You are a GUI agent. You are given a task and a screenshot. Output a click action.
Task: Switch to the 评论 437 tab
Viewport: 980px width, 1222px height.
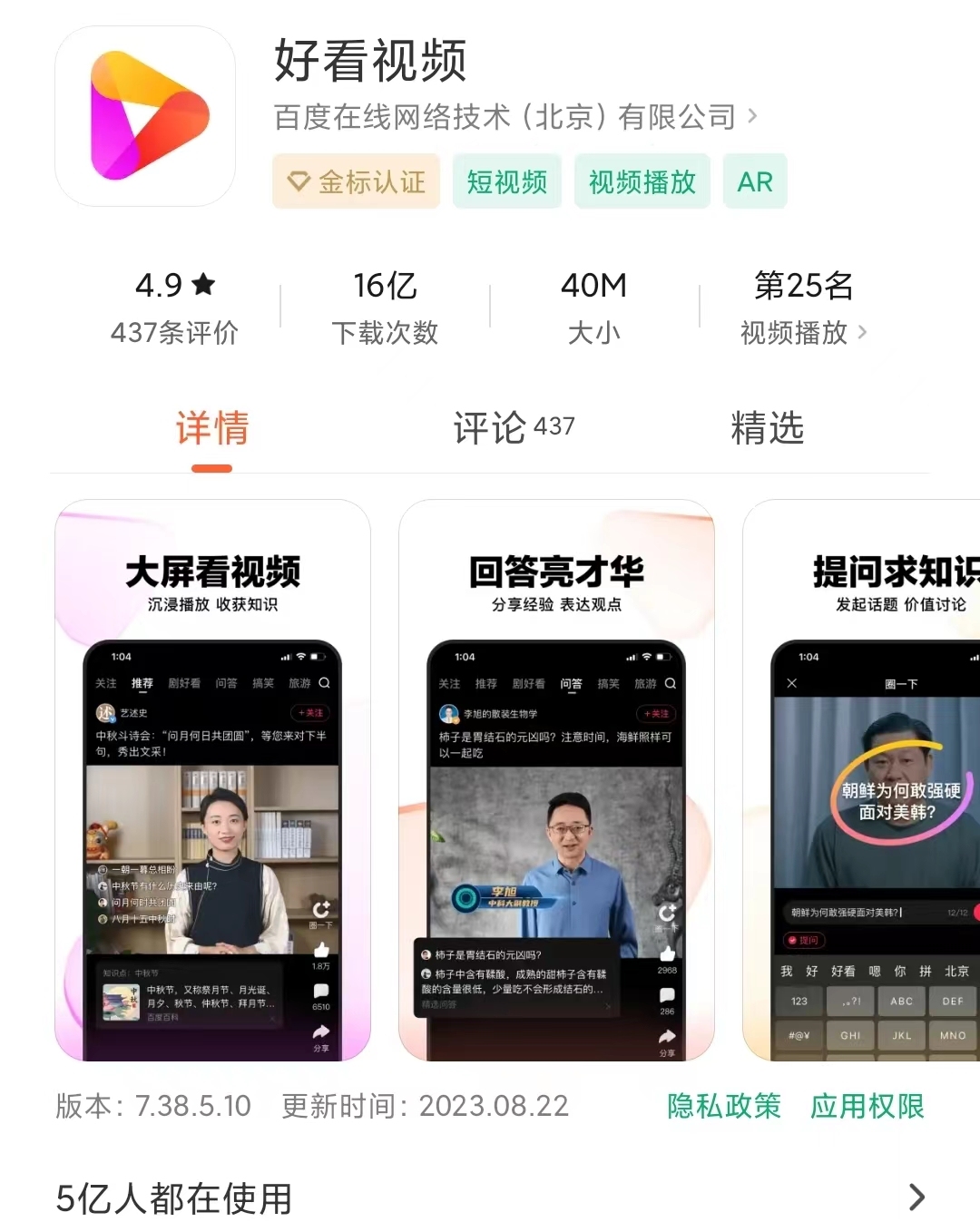click(514, 428)
